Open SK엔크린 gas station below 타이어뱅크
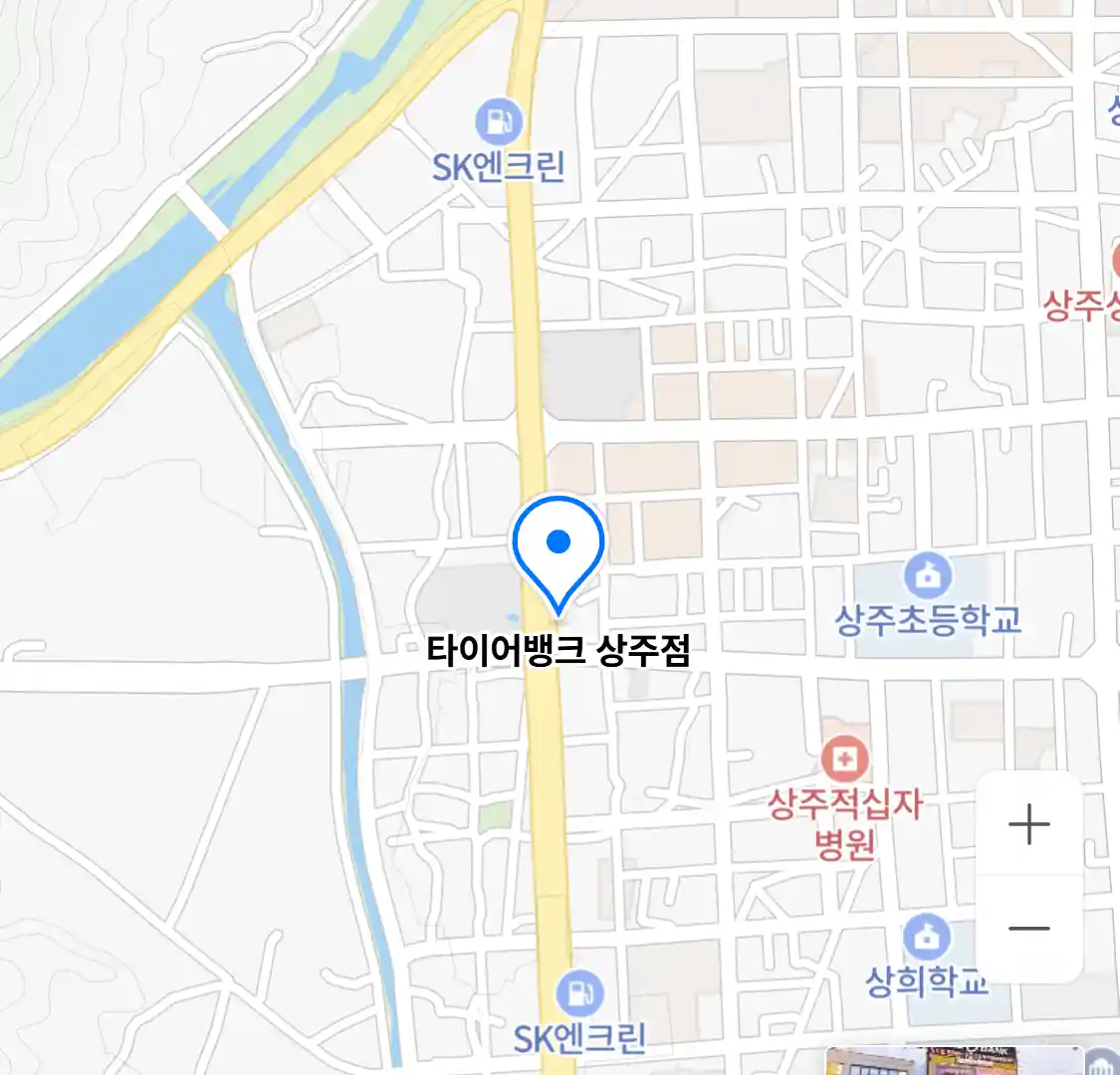The width and height of the screenshot is (1120, 1075). [578, 993]
